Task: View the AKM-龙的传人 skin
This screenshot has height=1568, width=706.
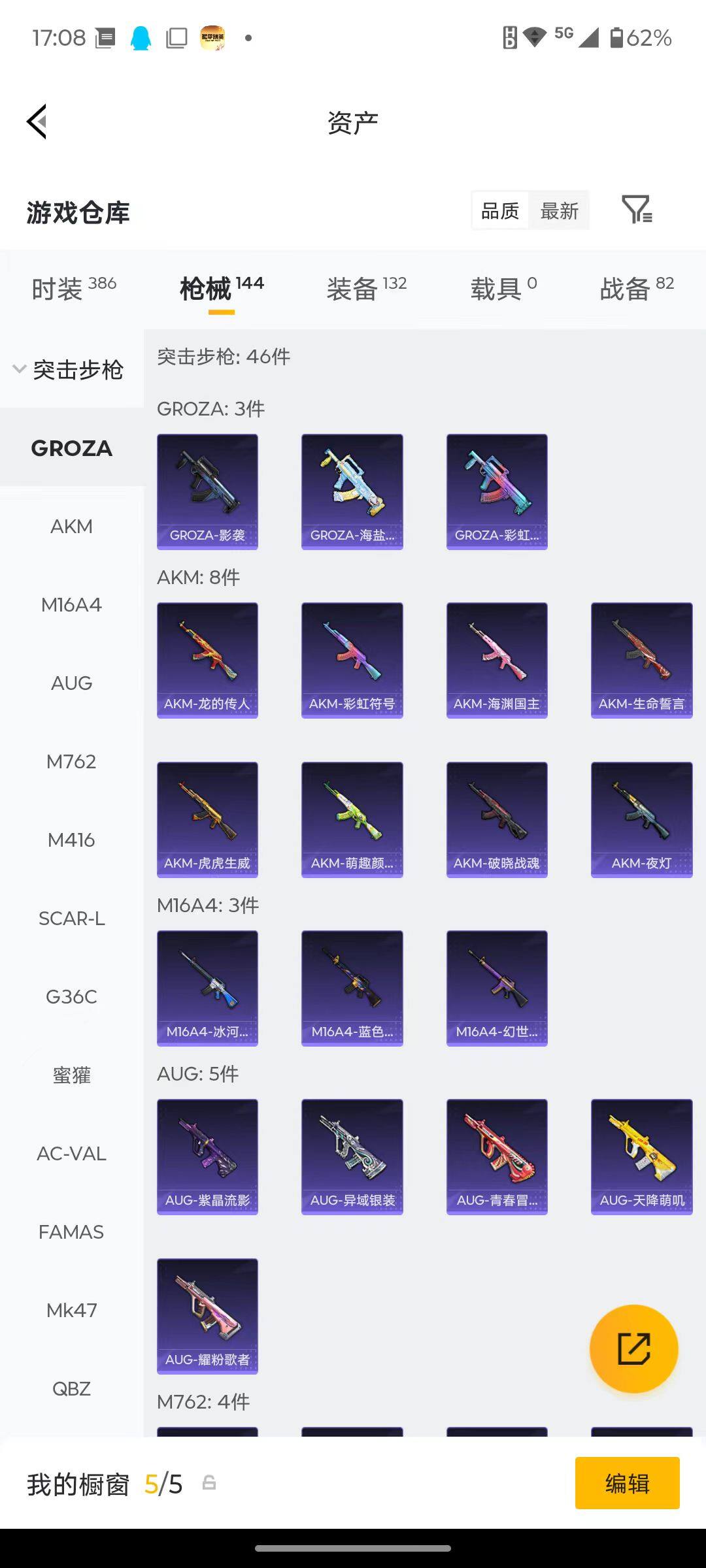Action: click(207, 660)
